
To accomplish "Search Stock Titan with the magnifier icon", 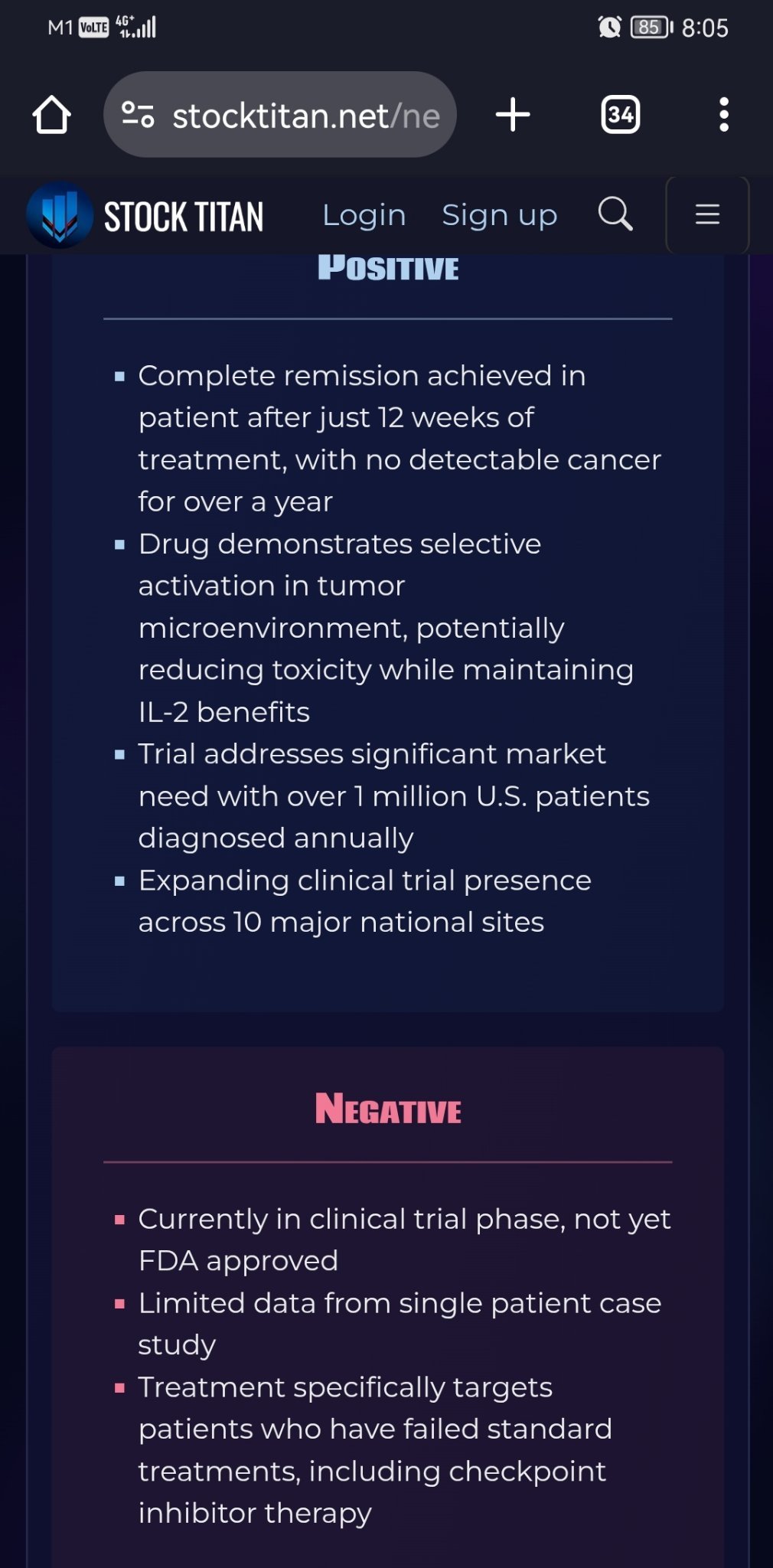I will point(615,214).
